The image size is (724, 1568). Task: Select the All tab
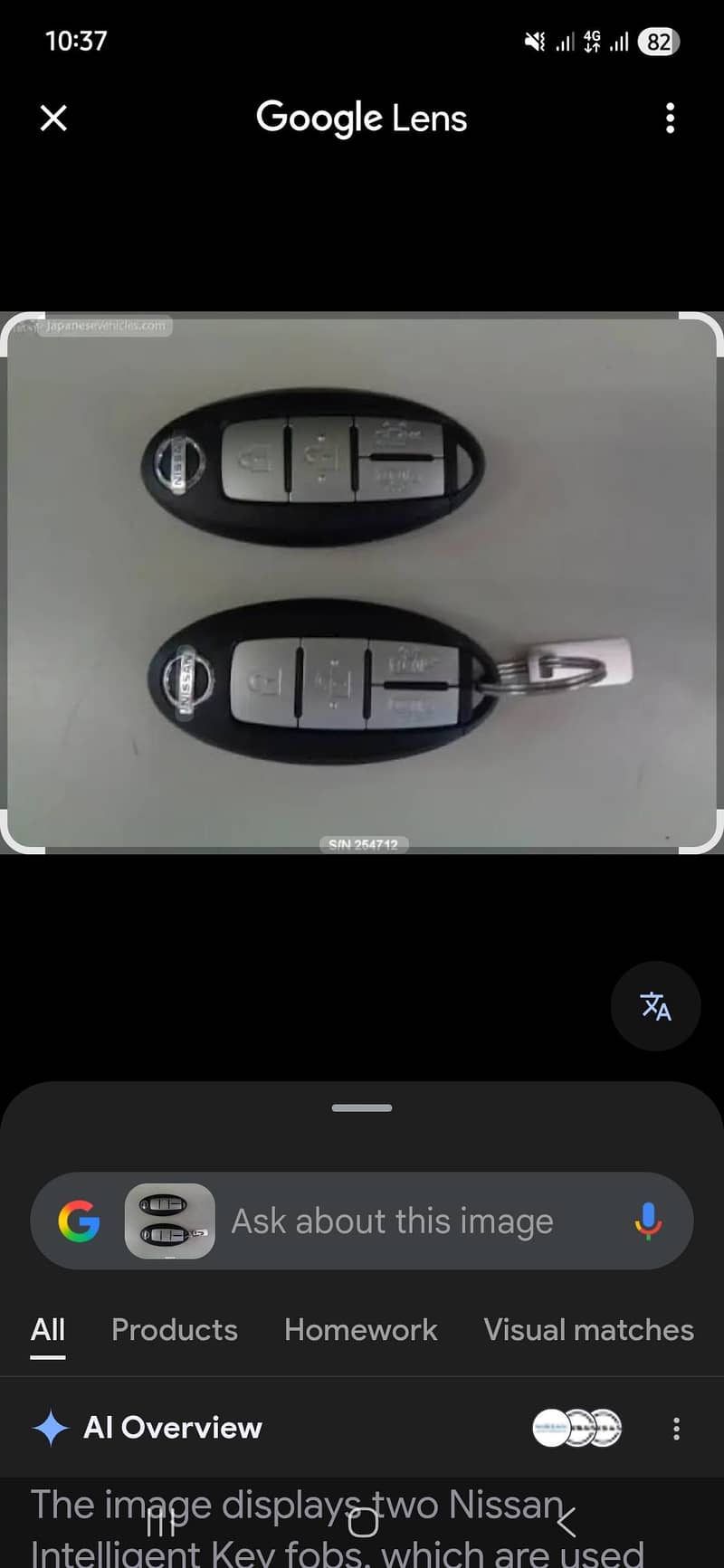[48, 1329]
